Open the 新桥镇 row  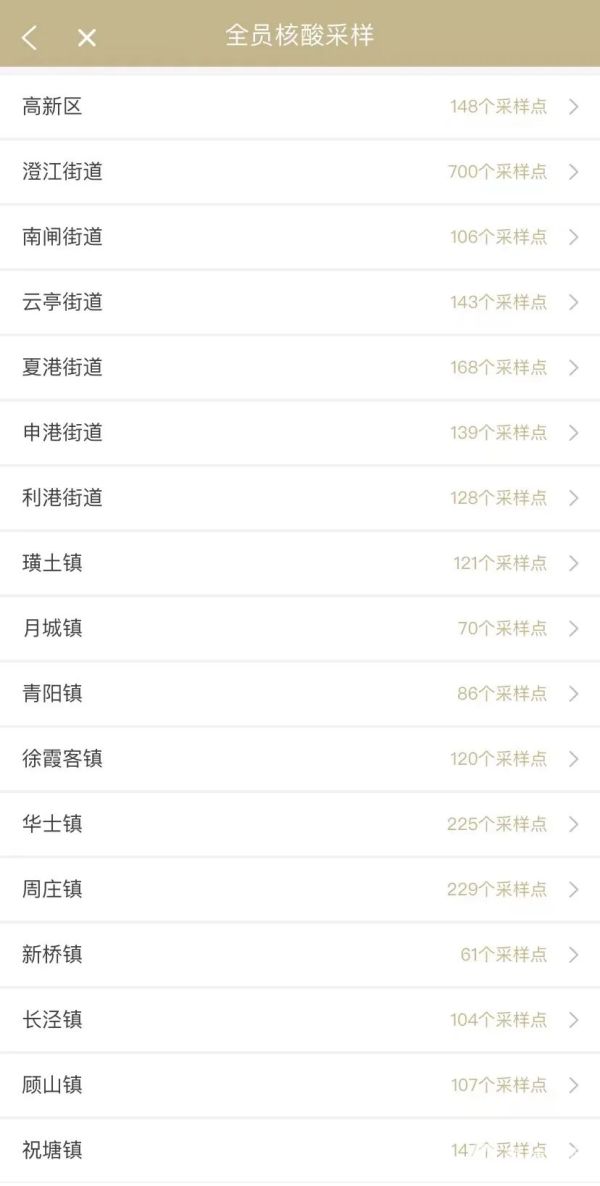pos(300,954)
